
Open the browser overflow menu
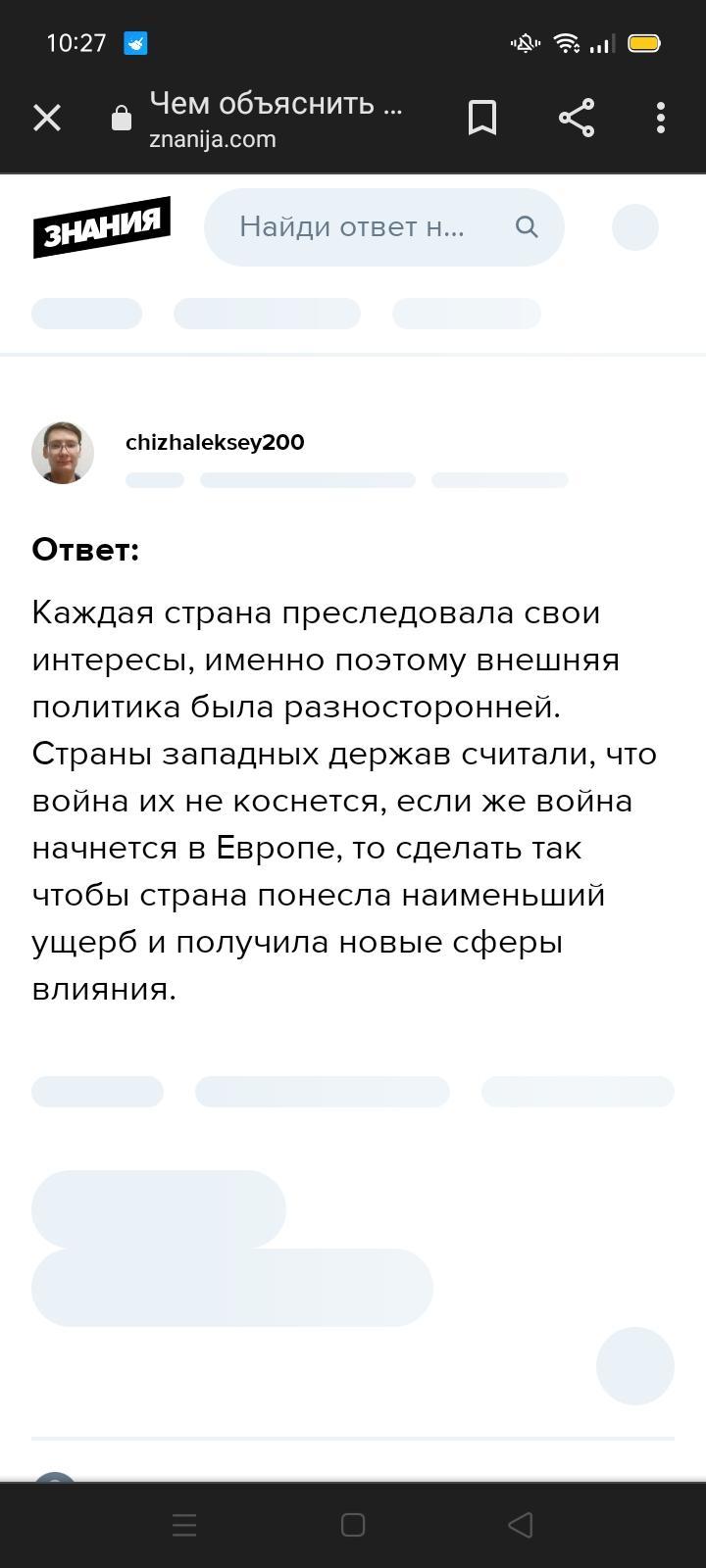(x=661, y=119)
